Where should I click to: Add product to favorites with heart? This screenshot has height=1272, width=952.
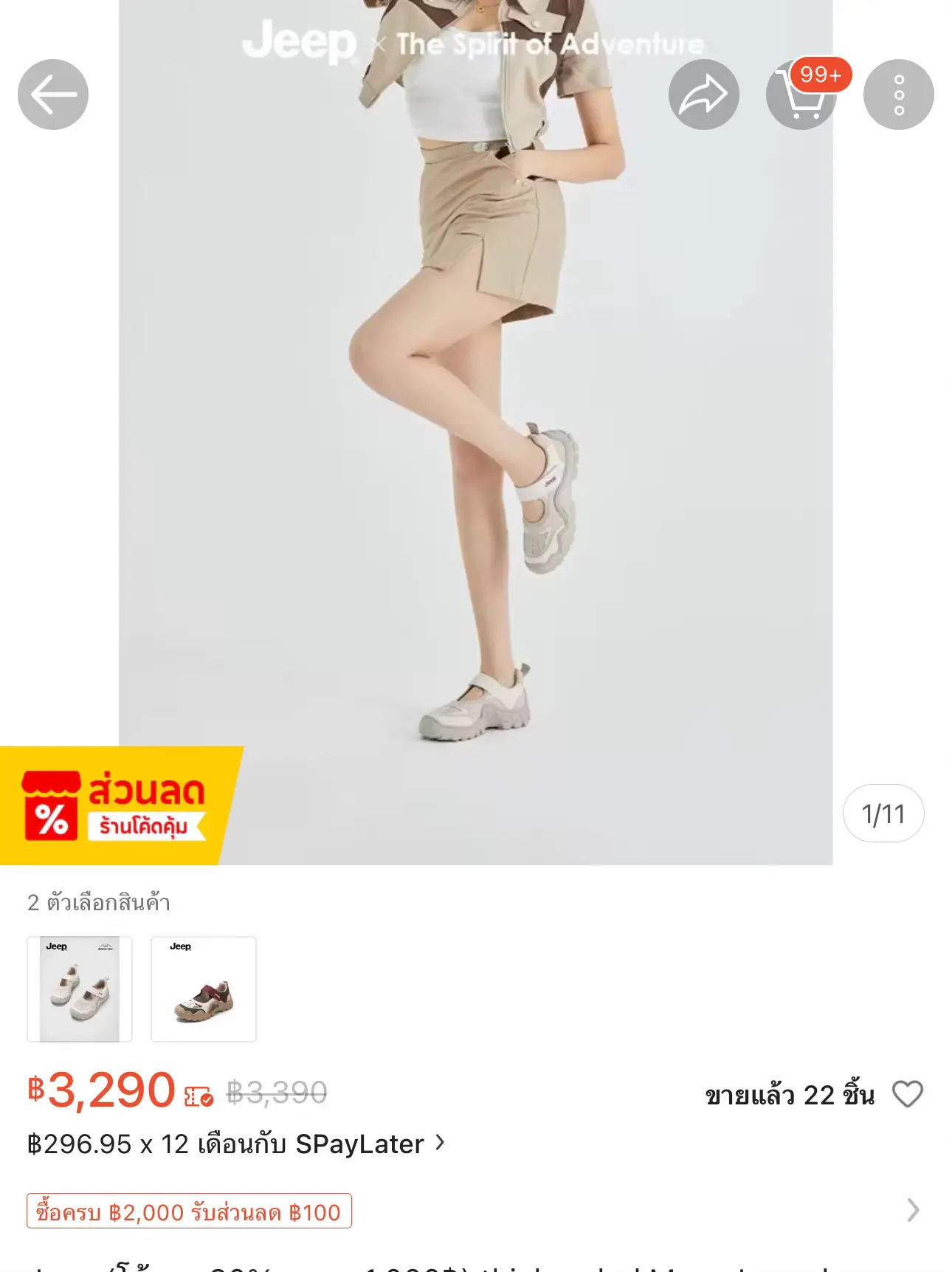tap(907, 1093)
